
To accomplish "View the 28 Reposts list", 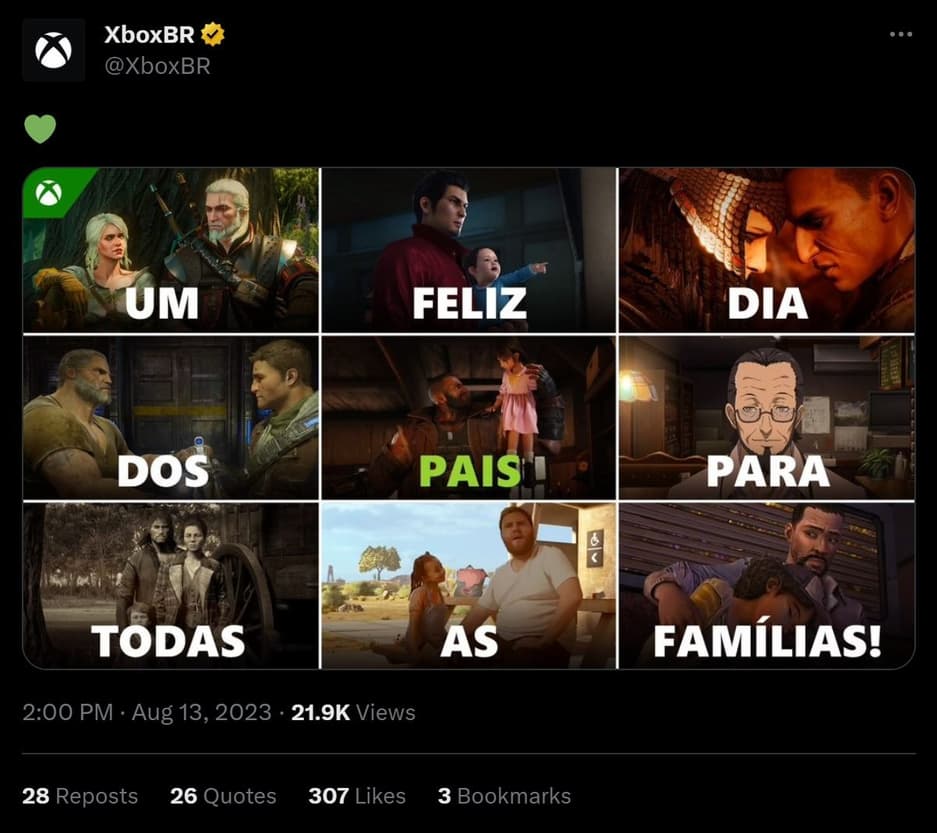I will pos(80,796).
